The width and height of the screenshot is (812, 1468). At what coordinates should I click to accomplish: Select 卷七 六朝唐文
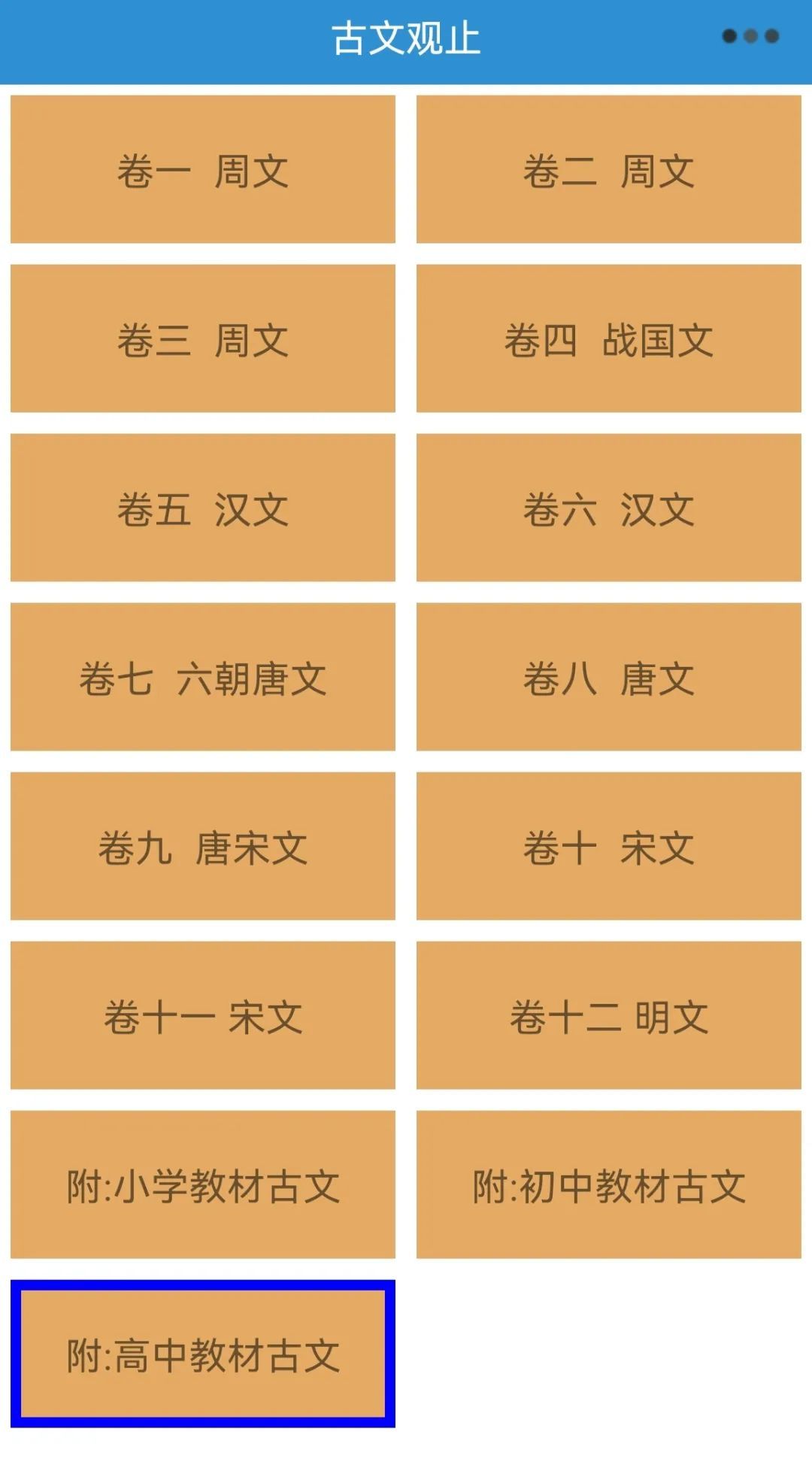tap(203, 677)
